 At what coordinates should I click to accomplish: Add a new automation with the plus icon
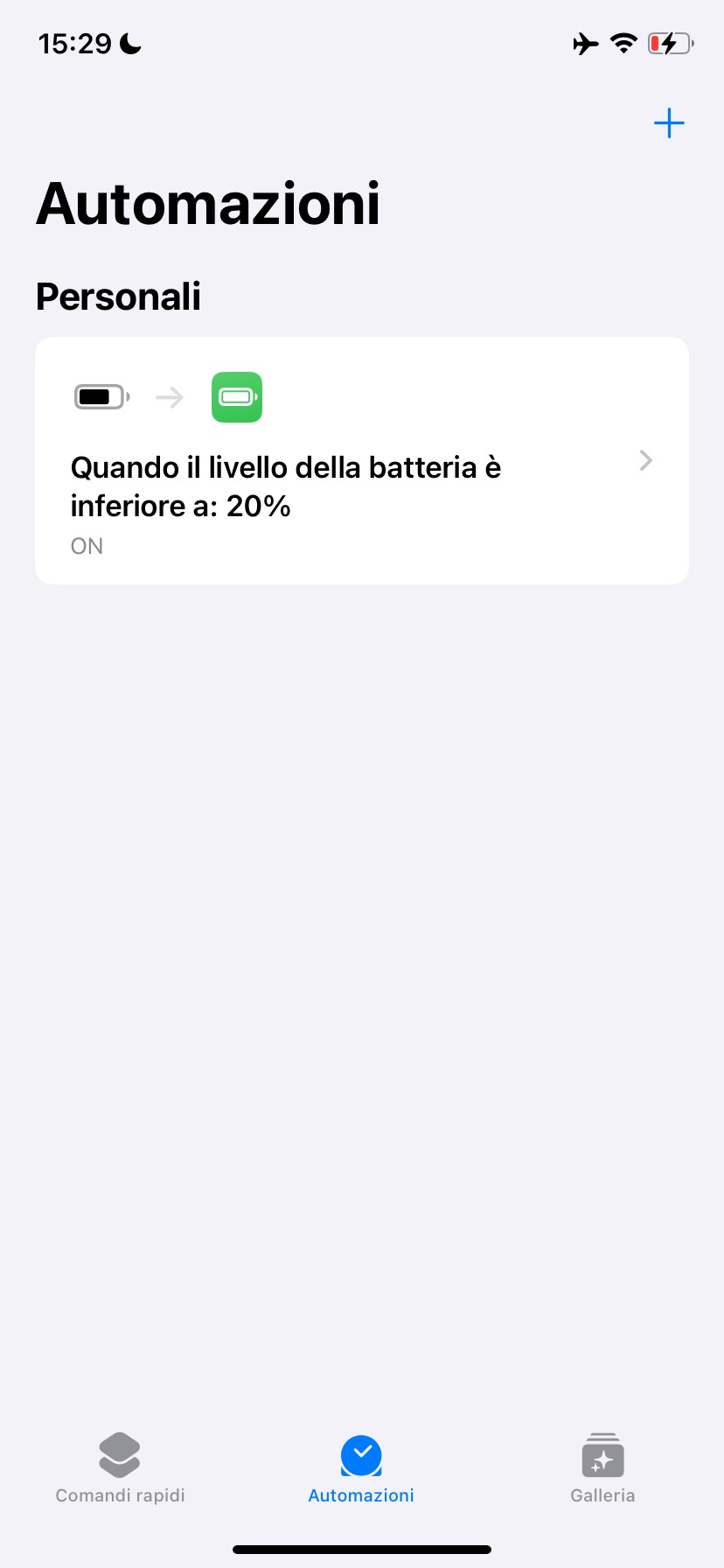[669, 123]
